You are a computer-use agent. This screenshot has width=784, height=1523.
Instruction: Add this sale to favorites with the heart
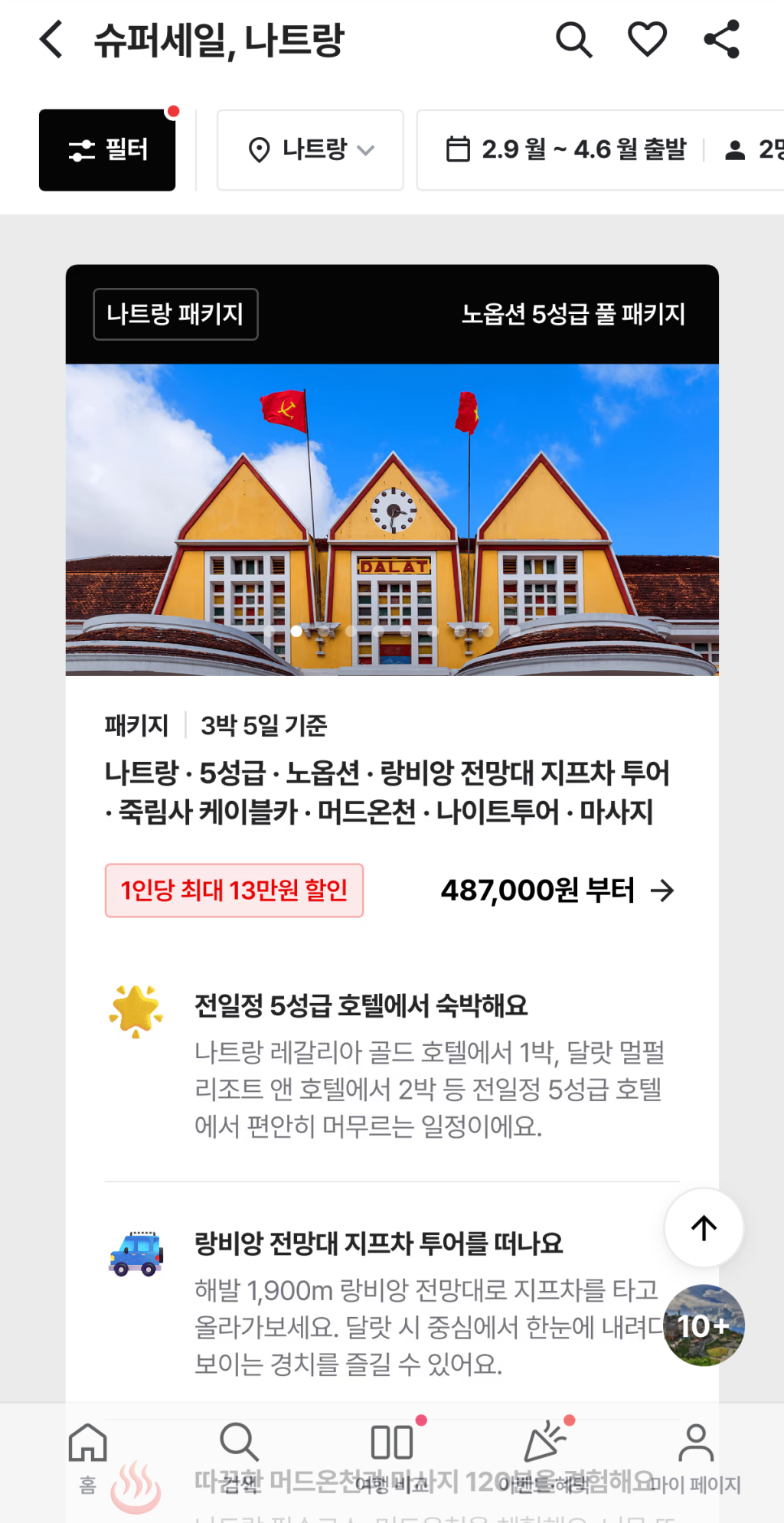coord(647,40)
